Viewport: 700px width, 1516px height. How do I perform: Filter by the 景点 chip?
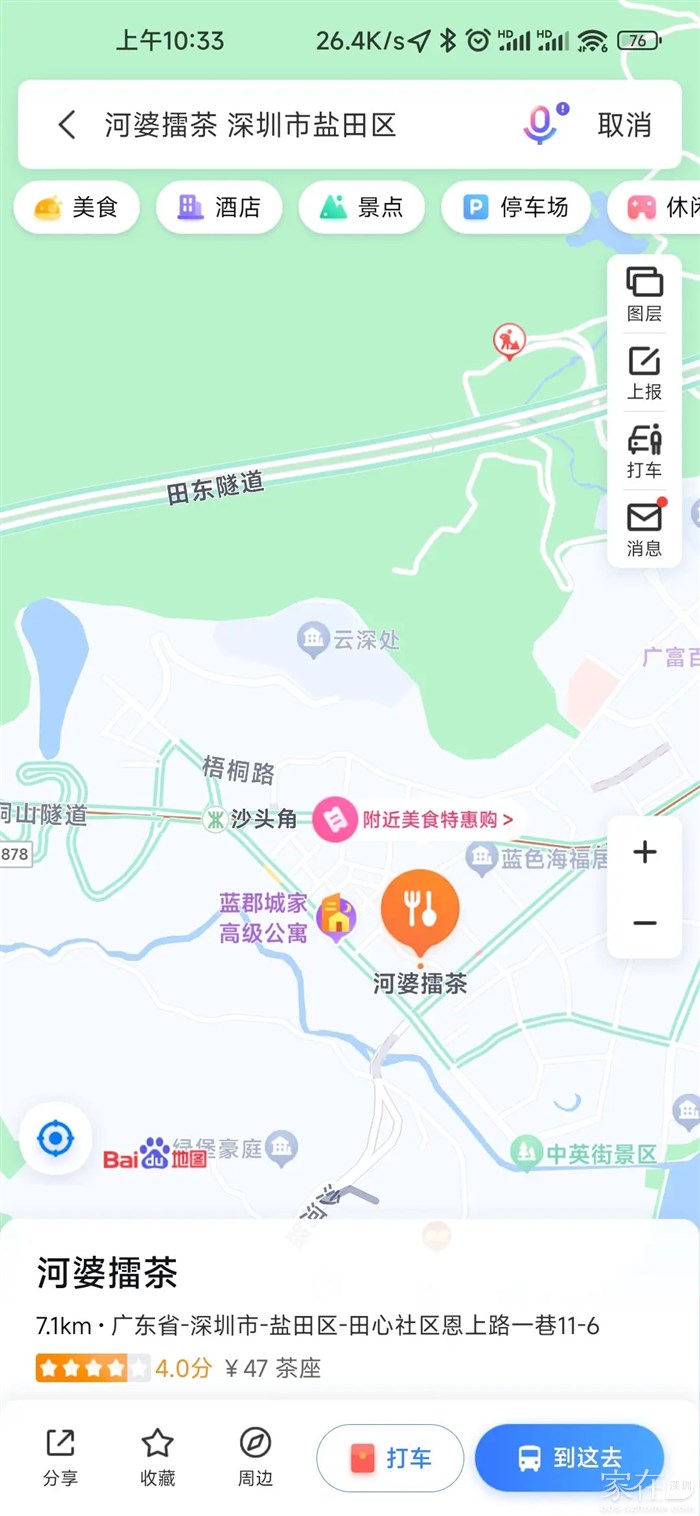[361, 207]
